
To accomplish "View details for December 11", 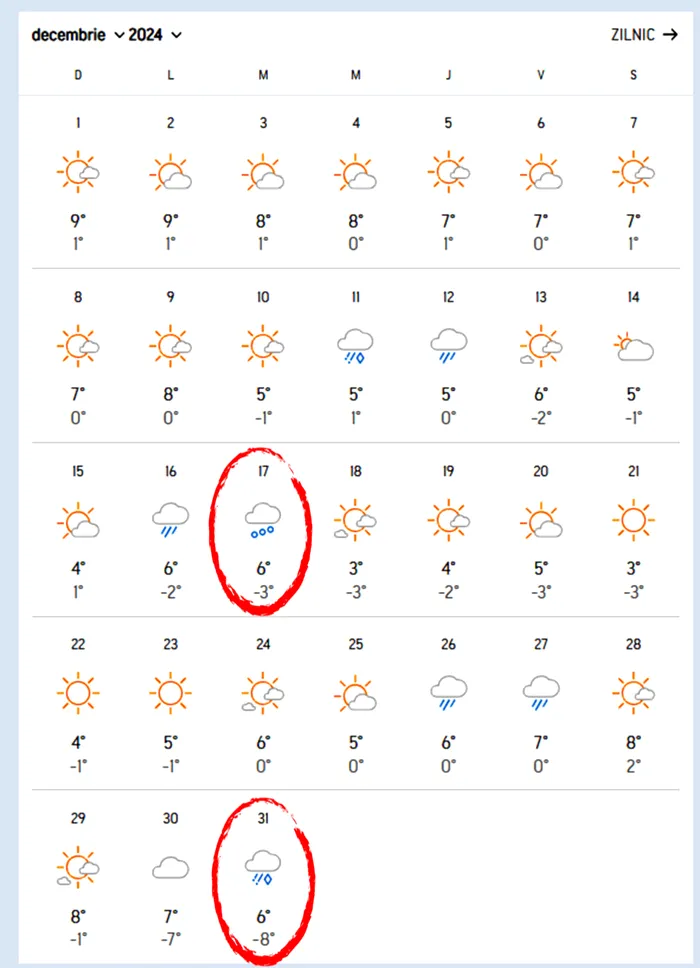I will coord(356,356).
